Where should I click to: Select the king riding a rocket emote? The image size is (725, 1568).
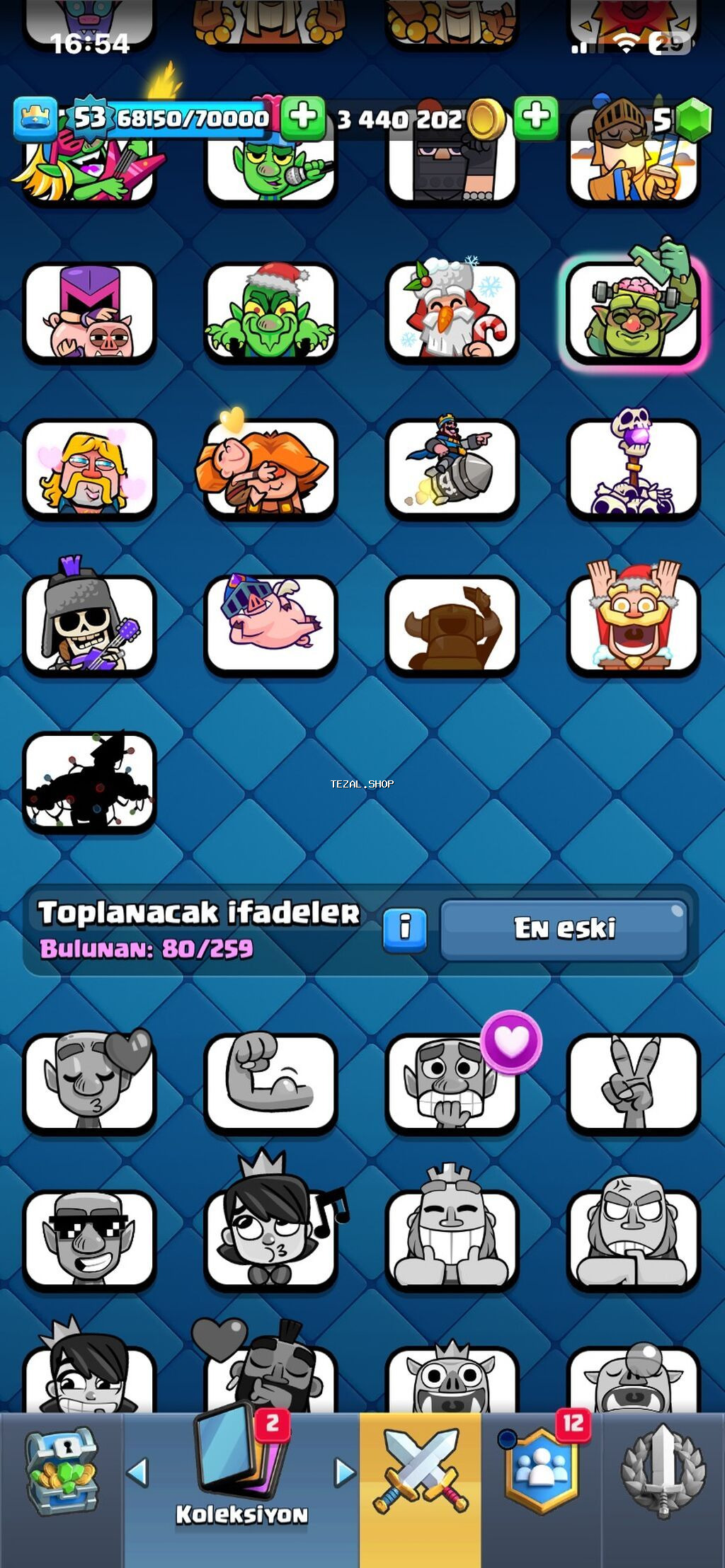coord(452,468)
